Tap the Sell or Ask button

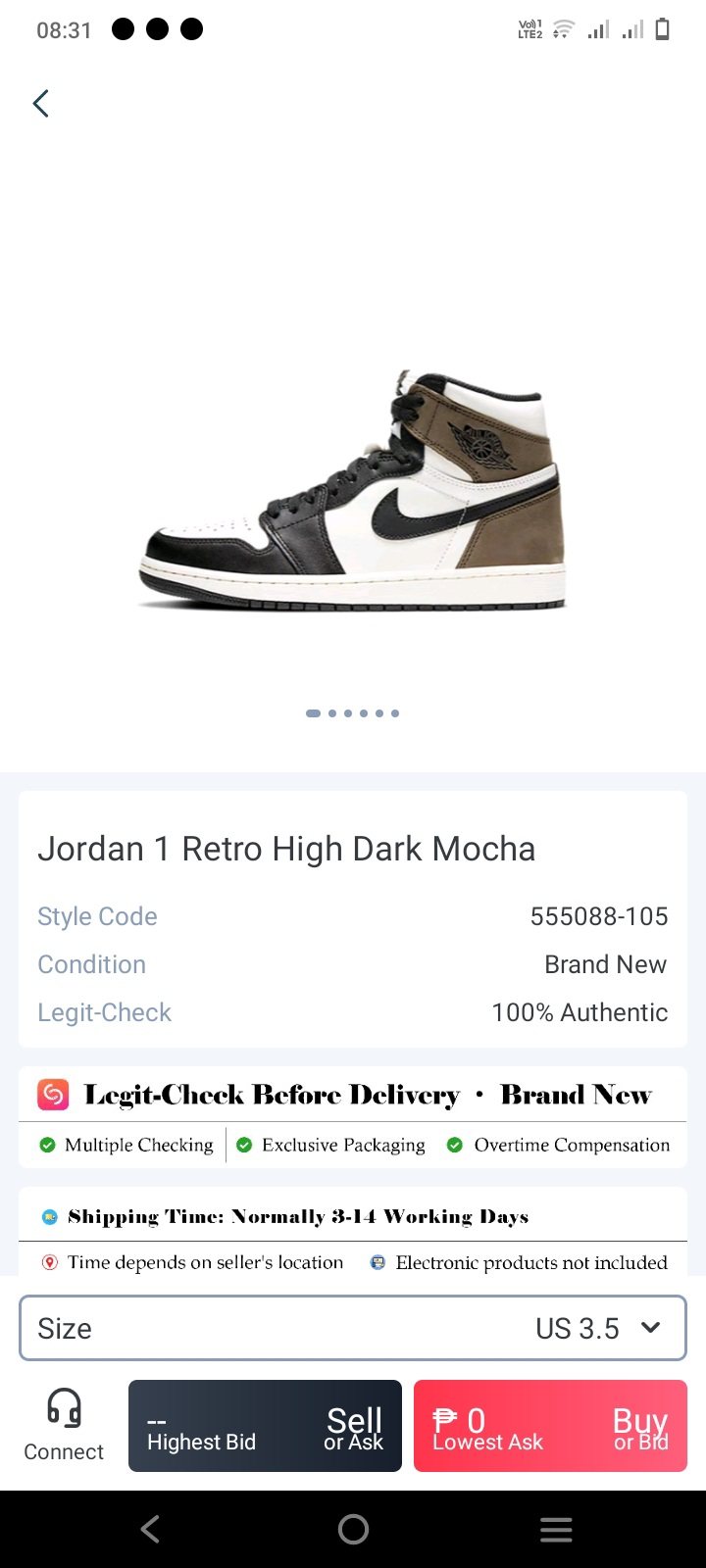265,1426
